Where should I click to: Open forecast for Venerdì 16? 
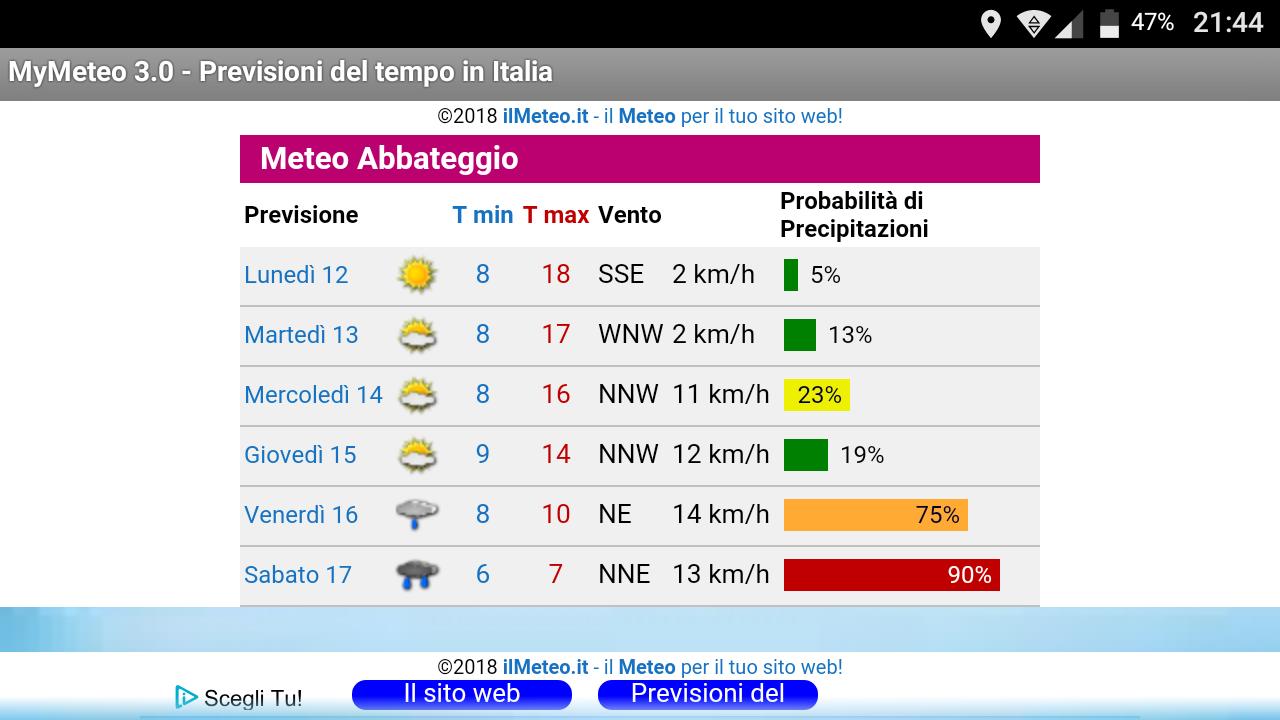(301, 515)
